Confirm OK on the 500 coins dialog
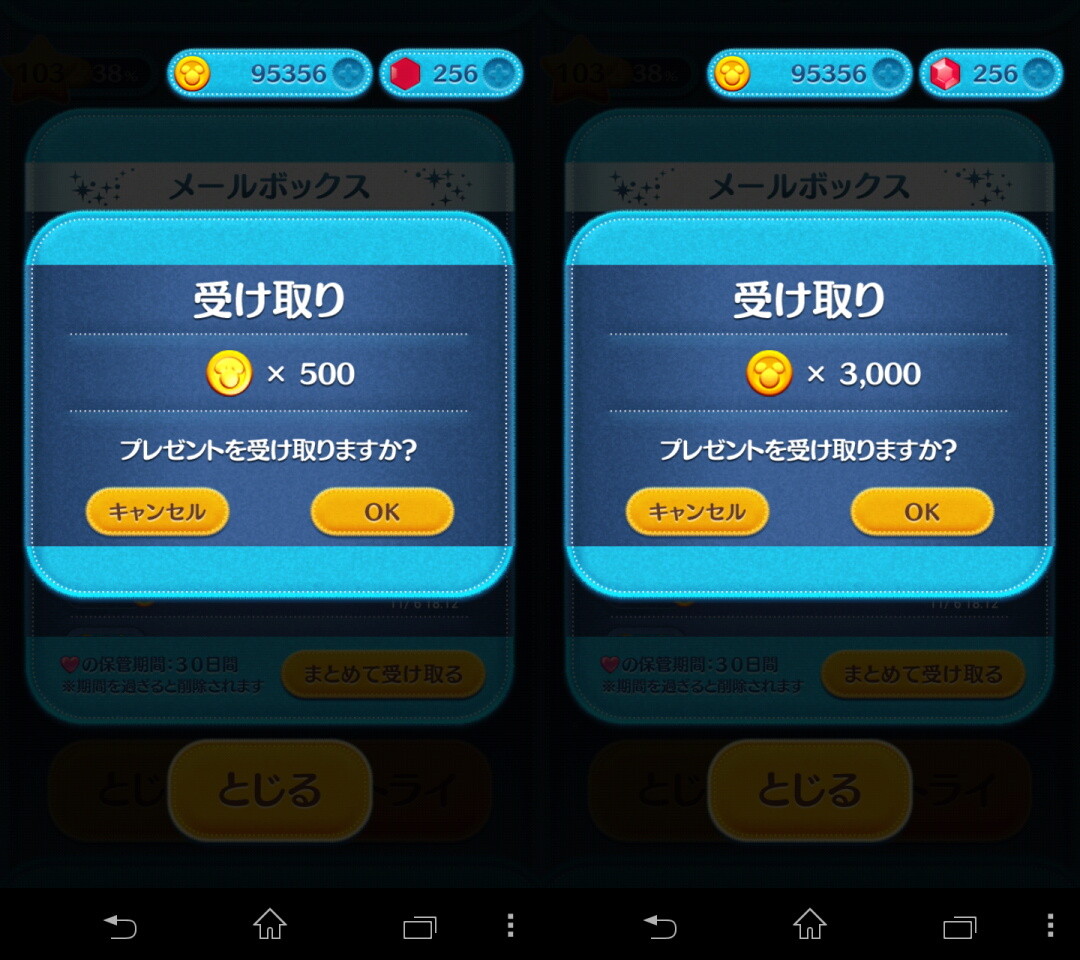The image size is (1080, 960). tap(382, 512)
